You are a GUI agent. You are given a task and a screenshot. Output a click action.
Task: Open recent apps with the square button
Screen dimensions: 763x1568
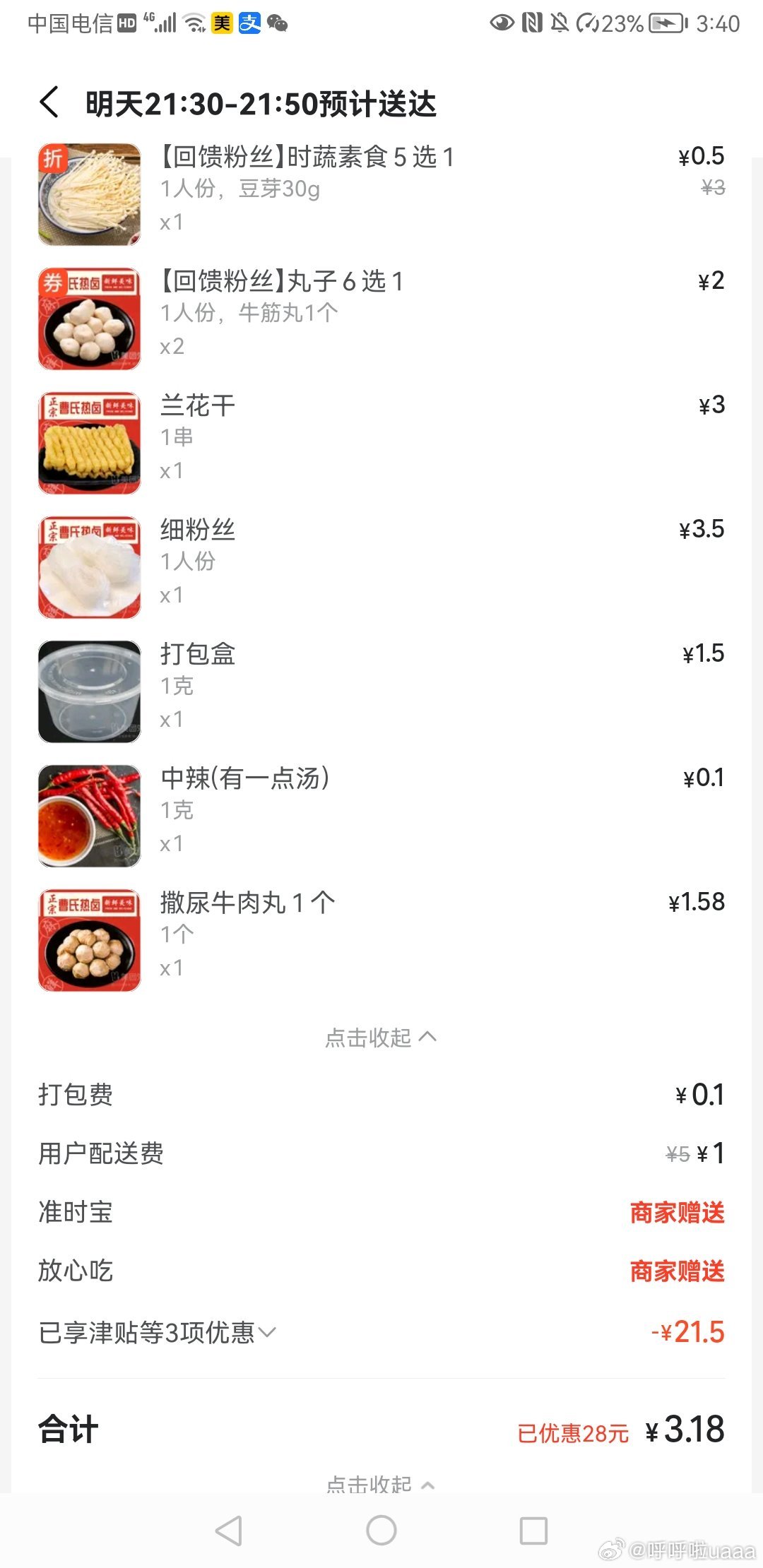(x=533, y=1531)
